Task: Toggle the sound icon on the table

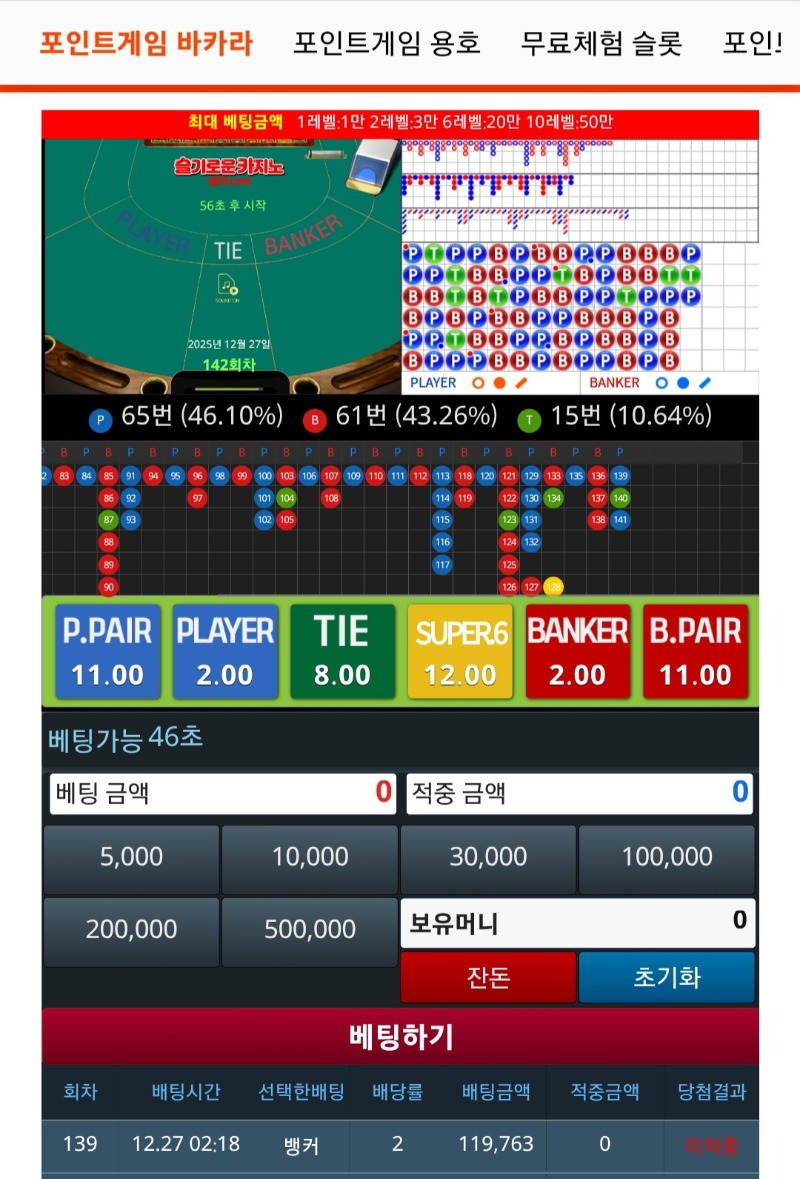Action: pyautogui.click(x=228, y=287)
